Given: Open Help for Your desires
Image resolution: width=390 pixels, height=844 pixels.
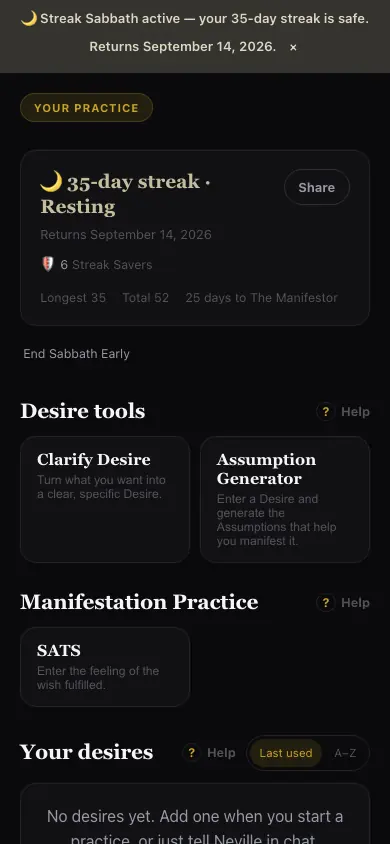Looking at the screenshot, I should [x=209, y=753].
